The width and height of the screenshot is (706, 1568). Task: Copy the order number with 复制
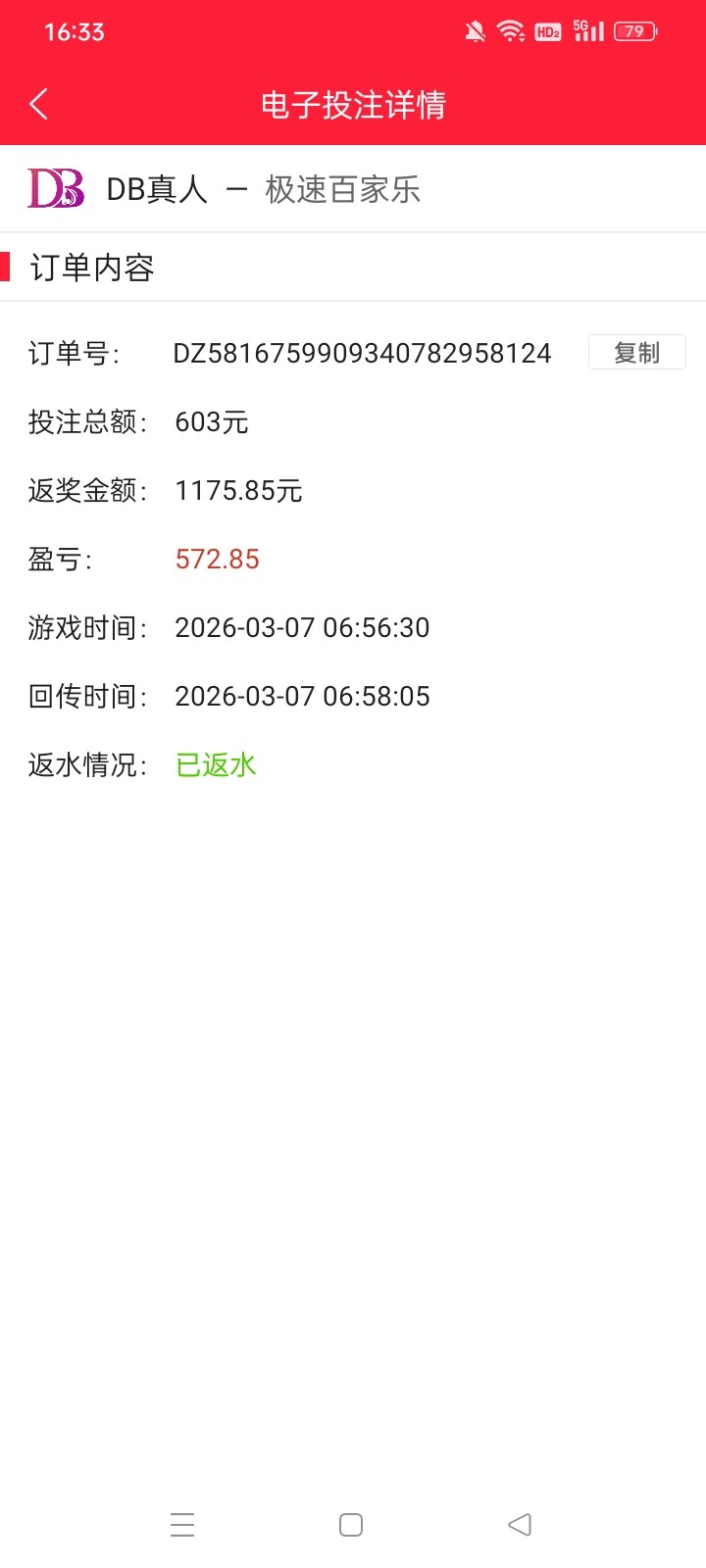click(636, 353)
